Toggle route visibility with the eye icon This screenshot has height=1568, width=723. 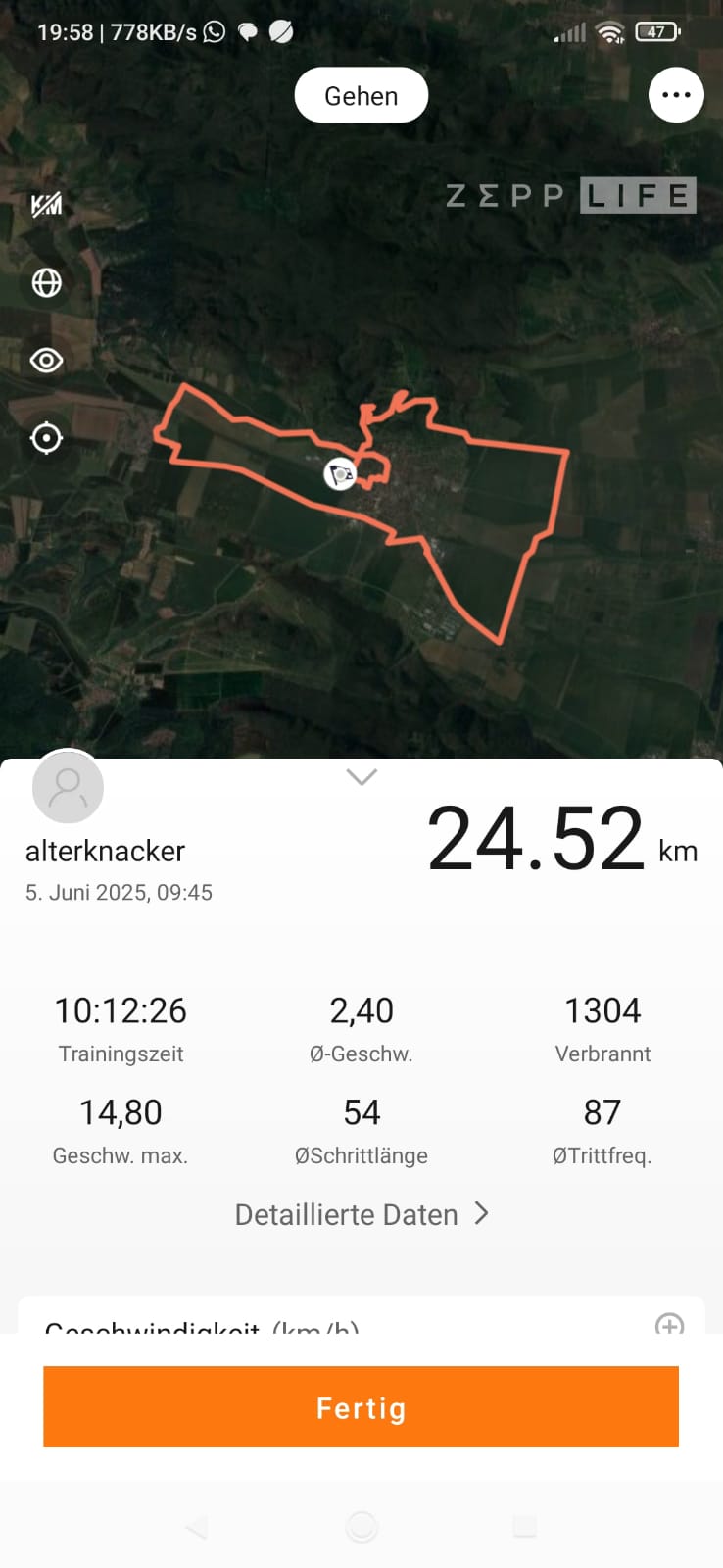coord(46,360)
